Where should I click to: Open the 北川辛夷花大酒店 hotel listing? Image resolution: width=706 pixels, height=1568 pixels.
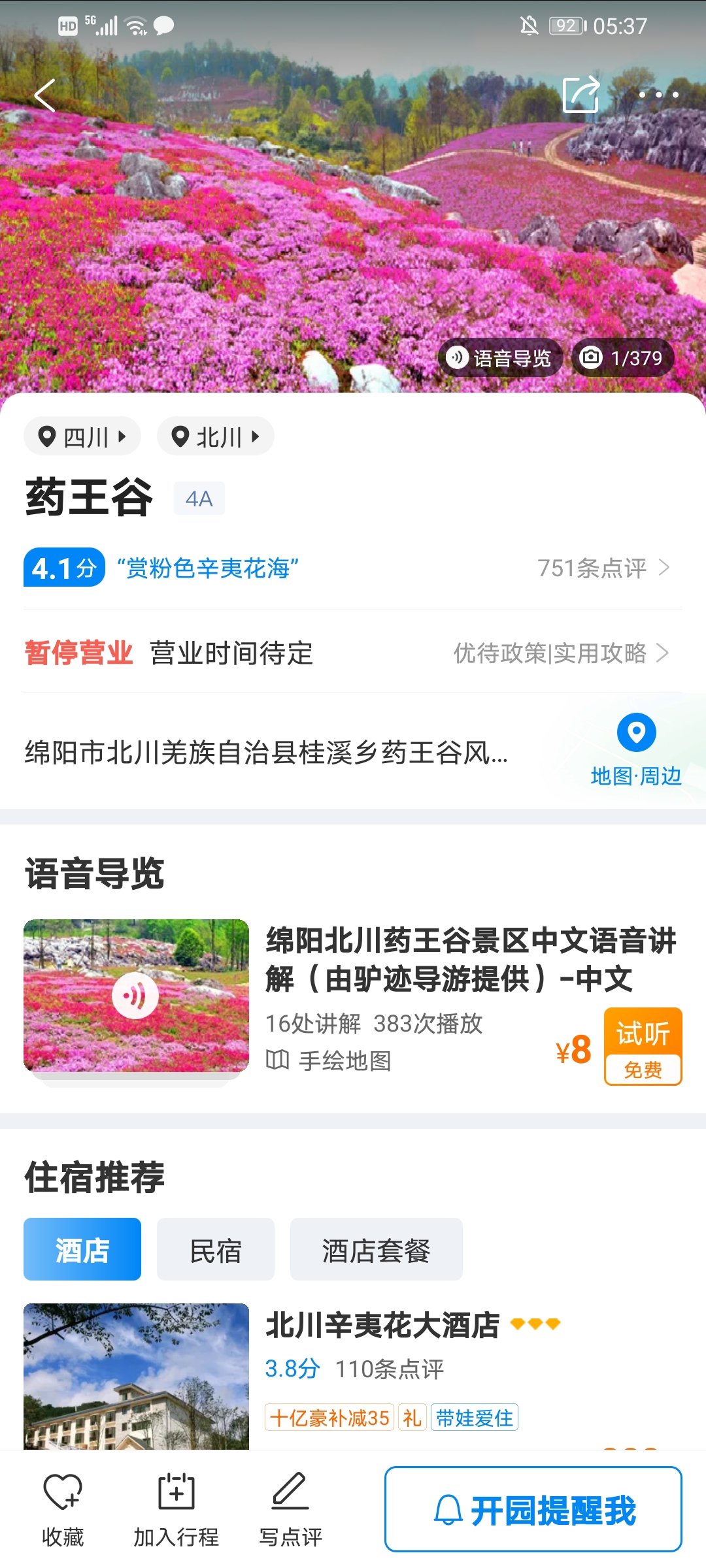[382, 1326]
